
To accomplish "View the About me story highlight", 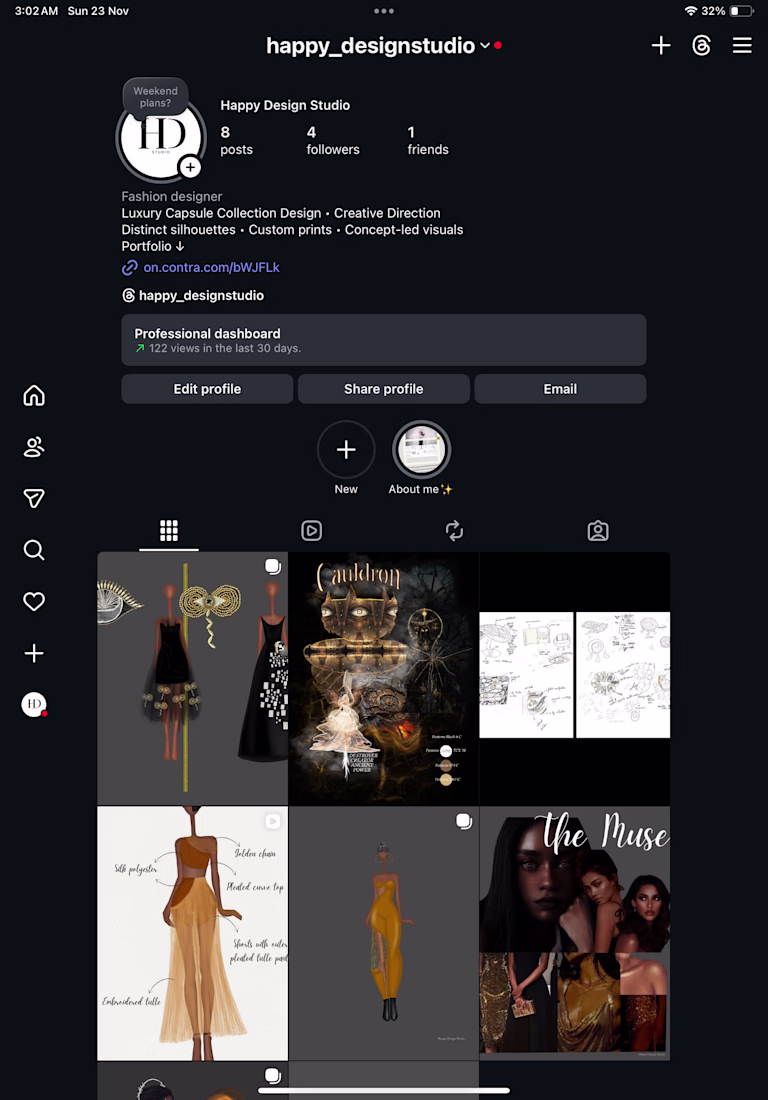I will 420,449.
